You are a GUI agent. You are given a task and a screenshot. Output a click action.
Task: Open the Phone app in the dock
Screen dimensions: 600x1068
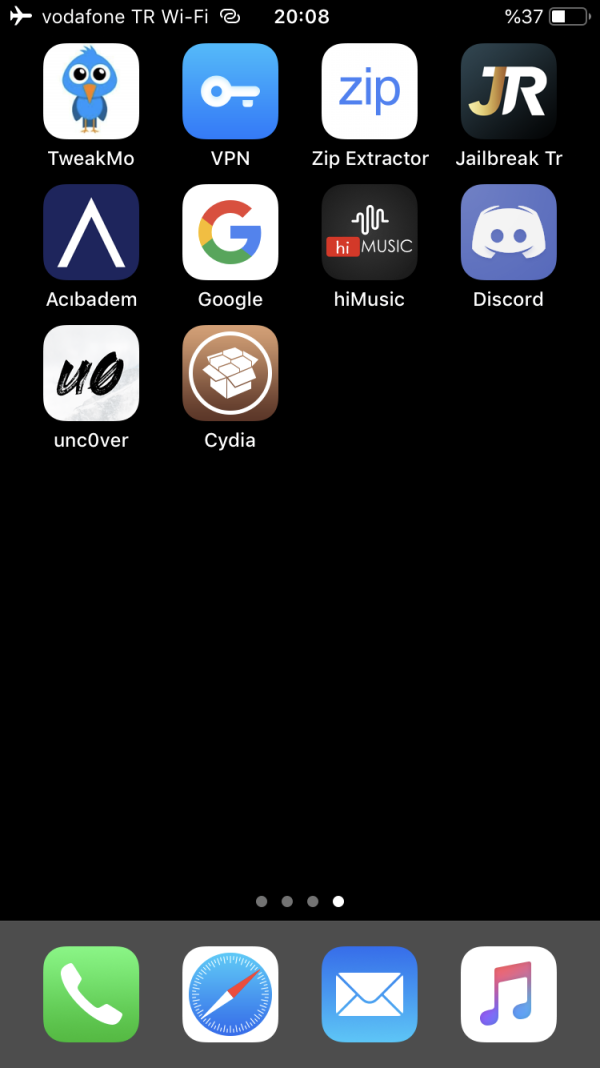(x=91, y=994)
